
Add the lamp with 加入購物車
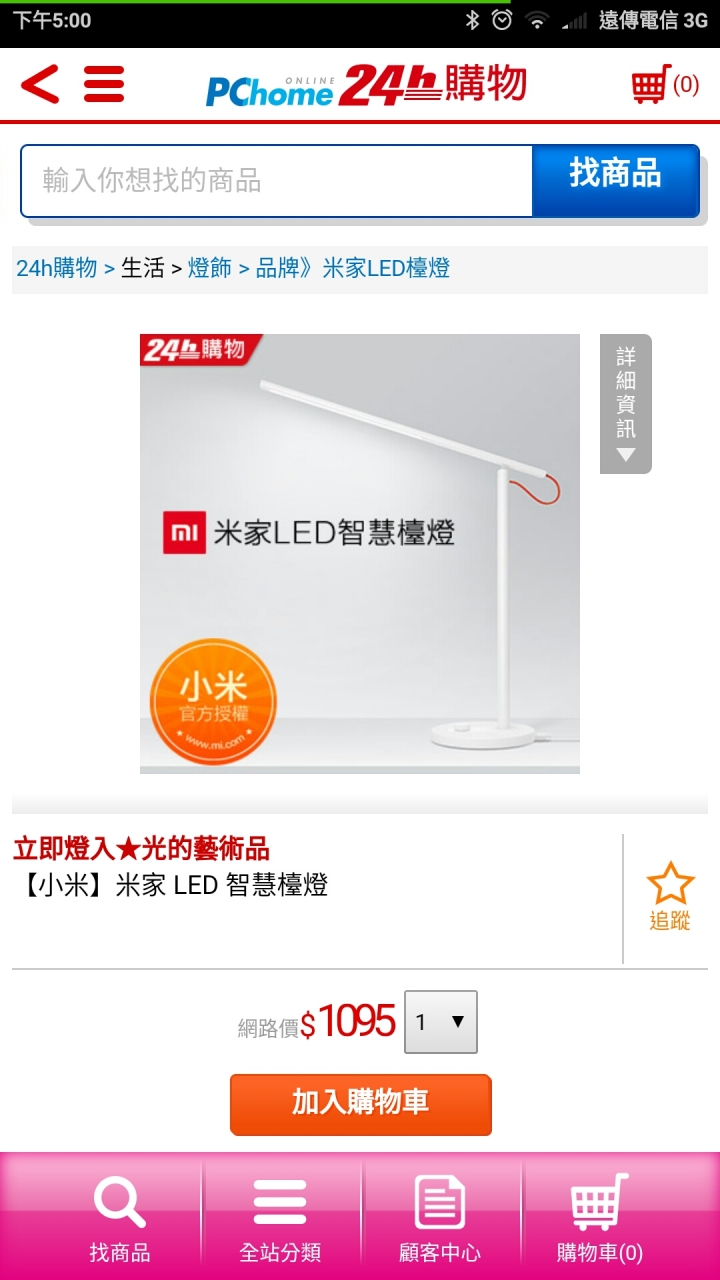[x=360, y=1104]
